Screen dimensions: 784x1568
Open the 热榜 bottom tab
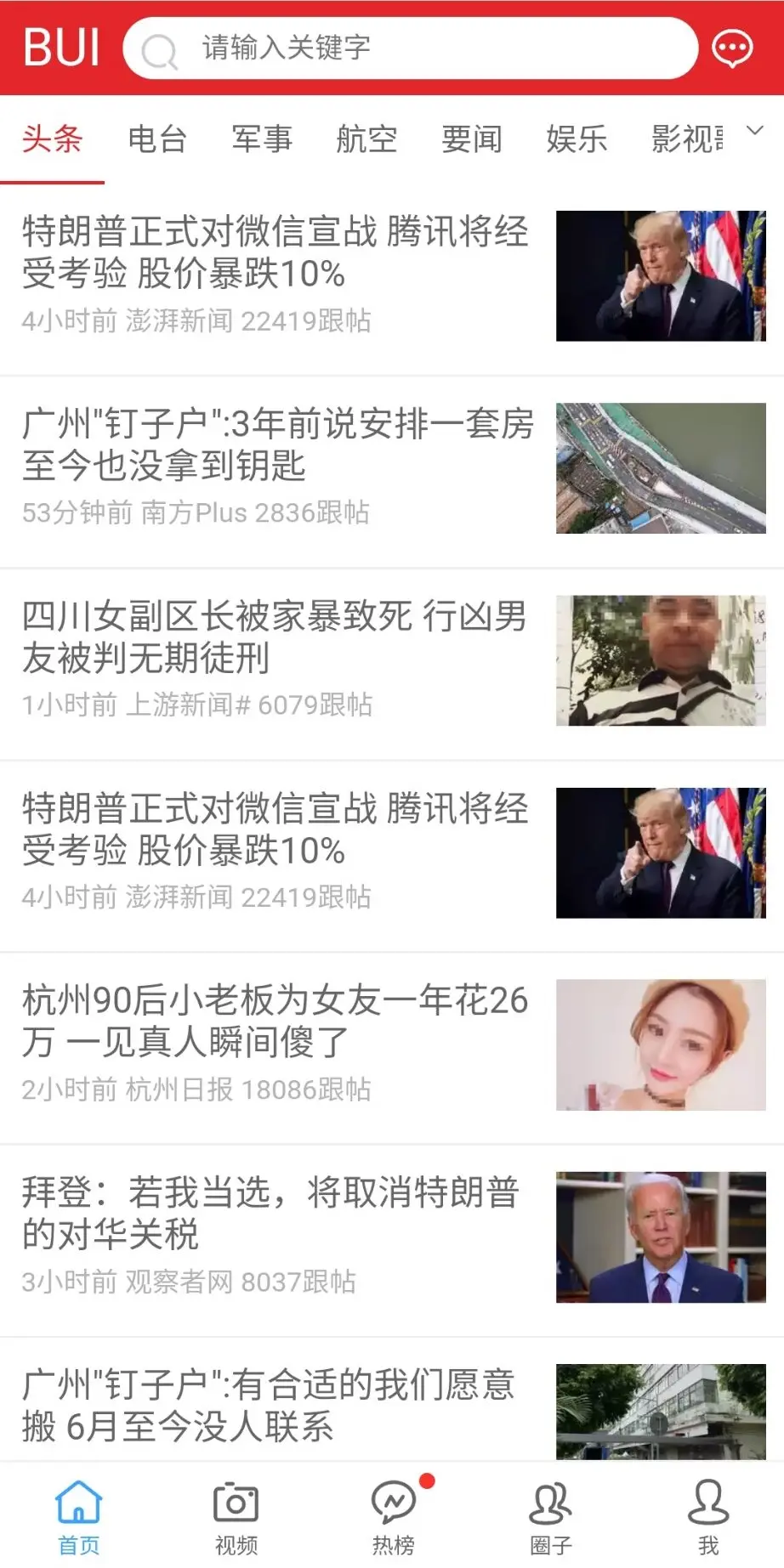coord(393,1518)
